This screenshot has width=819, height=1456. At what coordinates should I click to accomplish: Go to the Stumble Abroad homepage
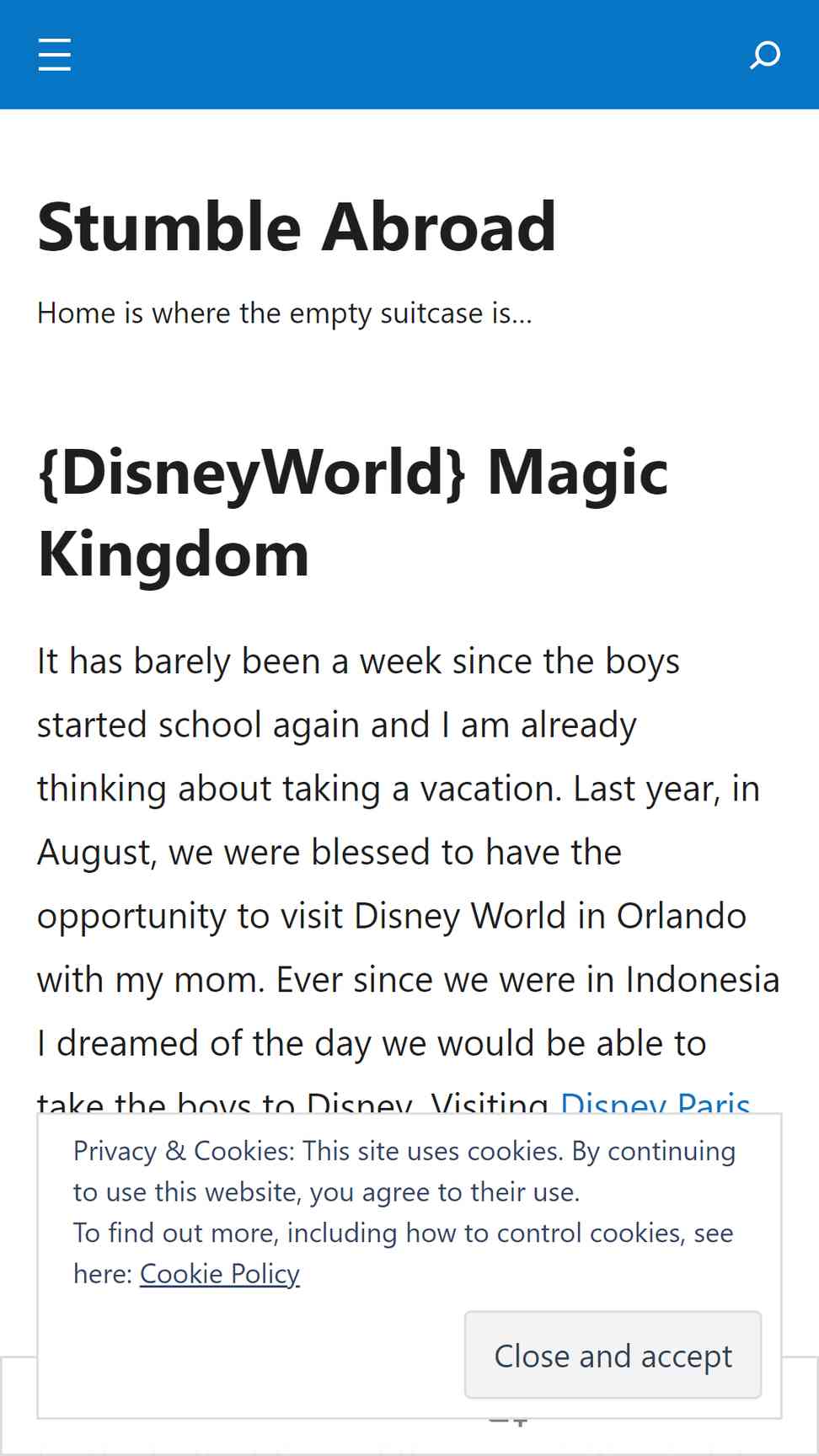click(x=297, y=227)
